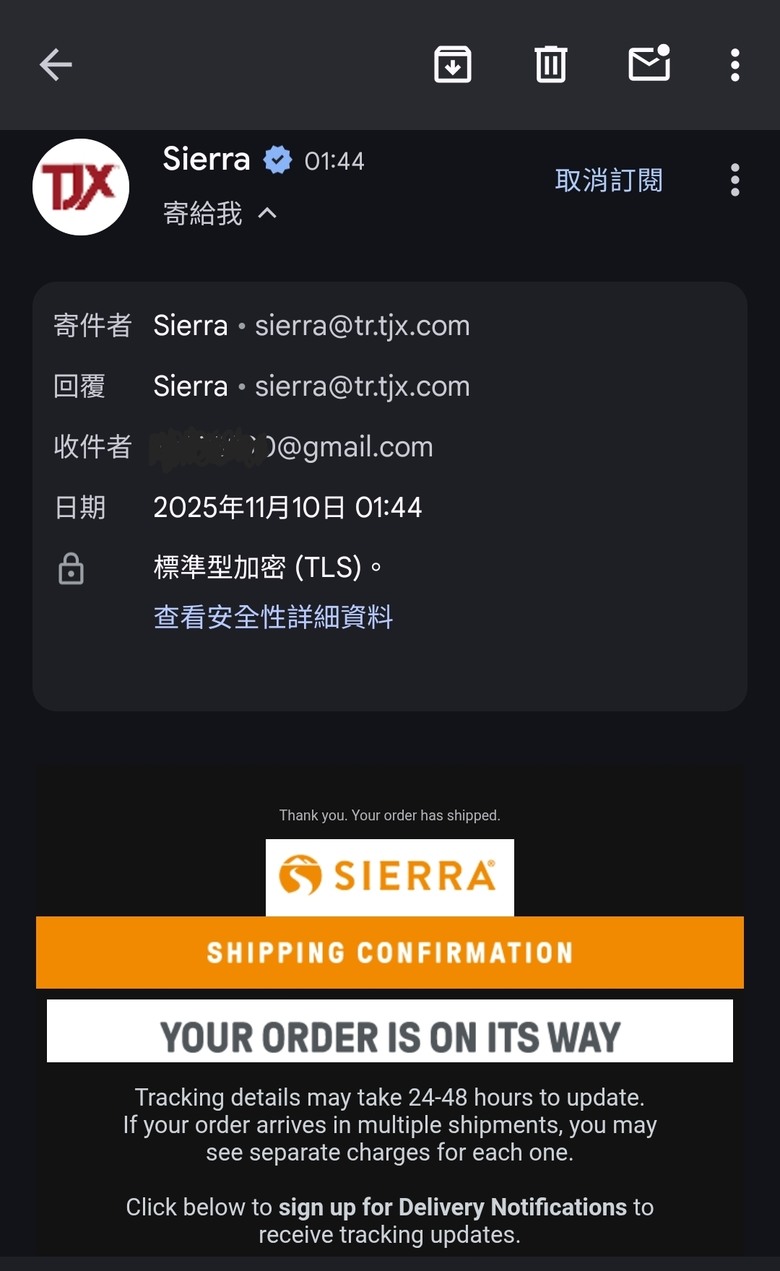Open 查看安全性詳細資料 security details link
Viewport: 780px width, 1271px height.
[273, 617]
